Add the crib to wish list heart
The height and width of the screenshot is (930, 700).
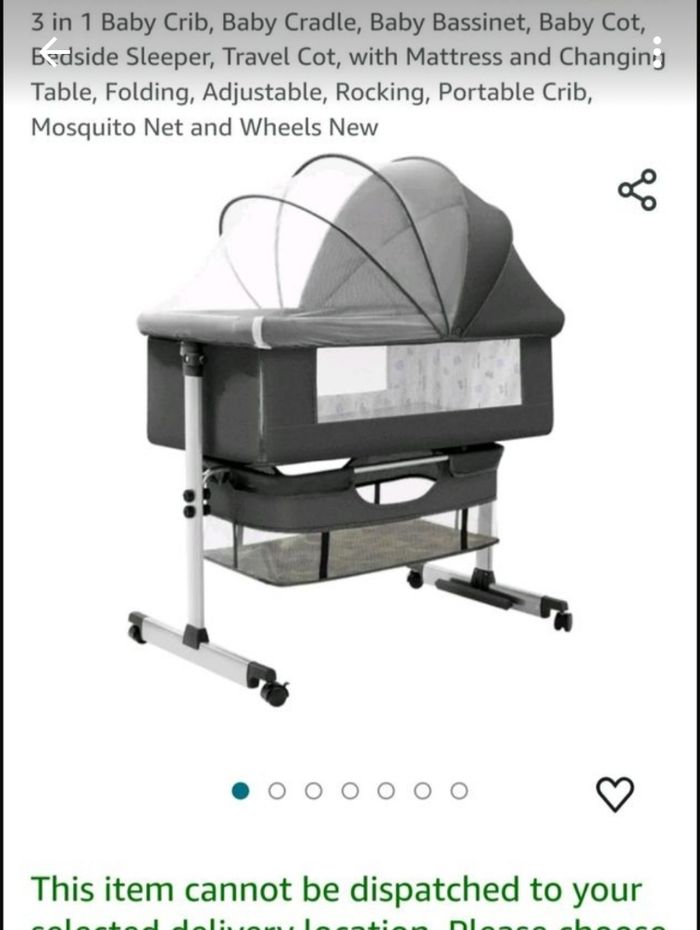(x=615, y=794)
